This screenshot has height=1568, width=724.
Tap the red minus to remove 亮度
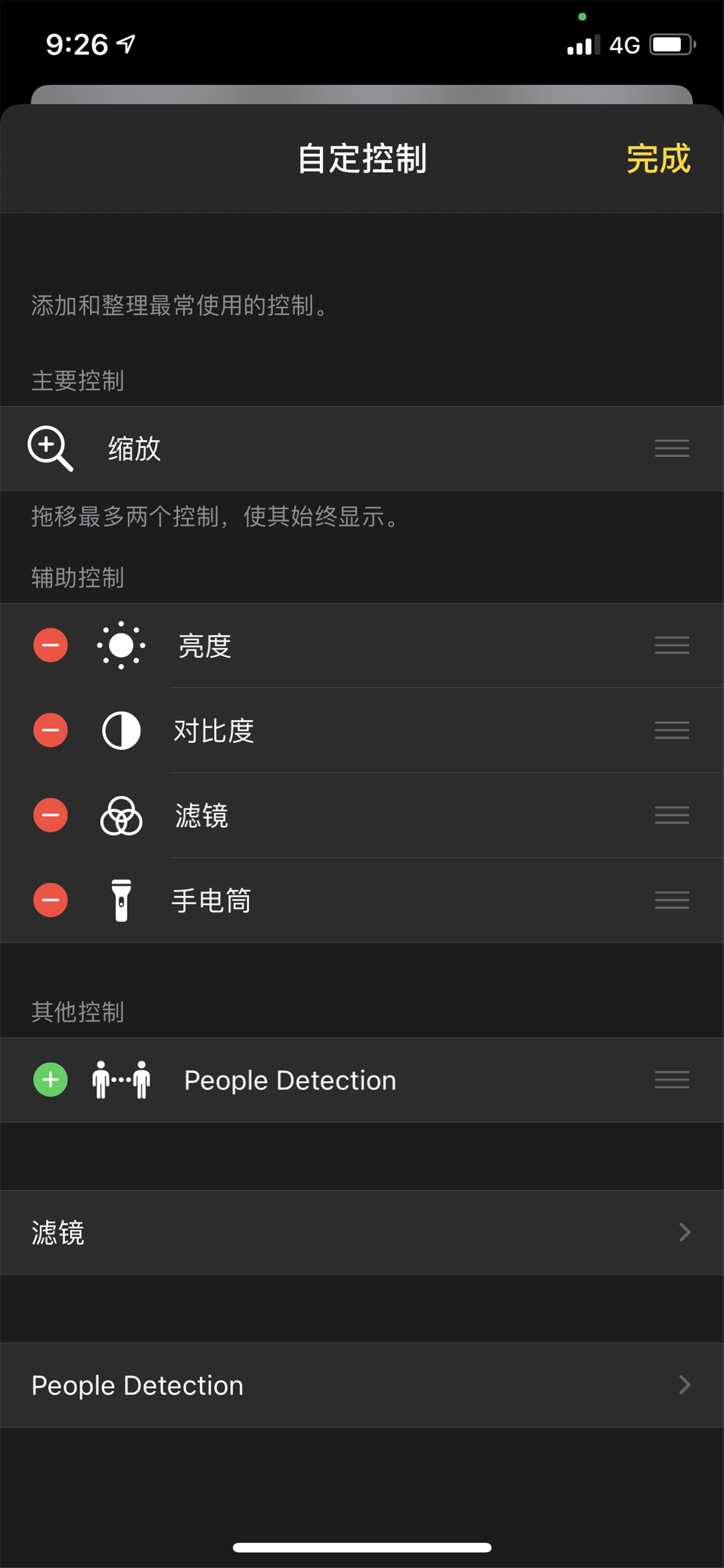50,645
